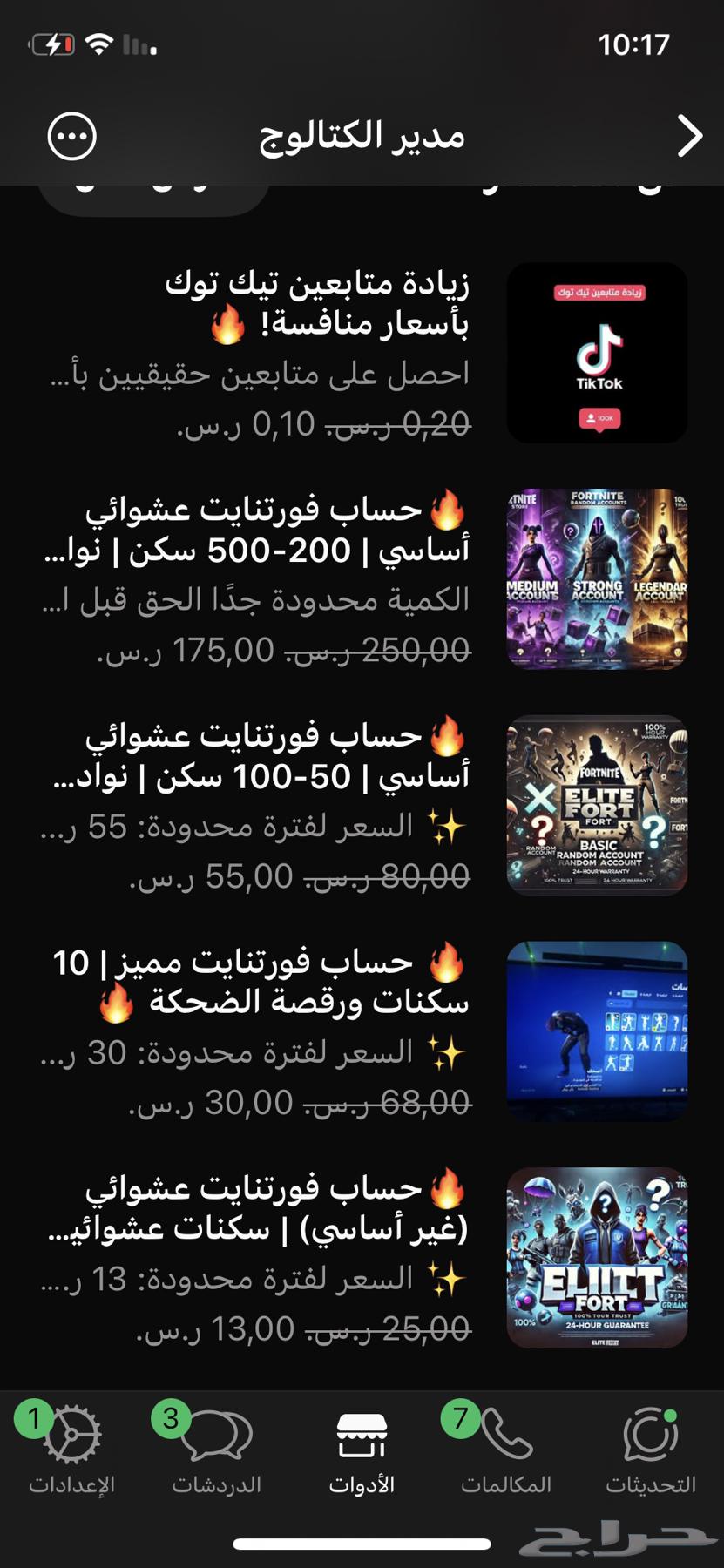The height and width of the screenshot is (1568, 724).
Task: Switch to the الدردشات tab
Action: point(217,1450)
